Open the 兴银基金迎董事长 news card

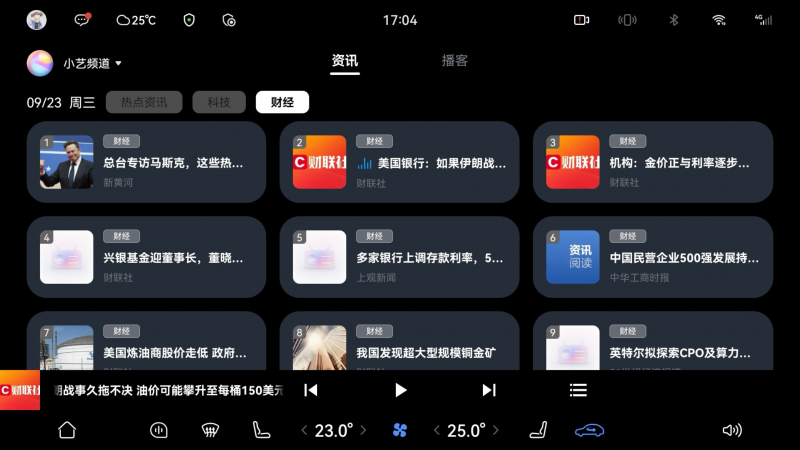(x=146, y=257)
